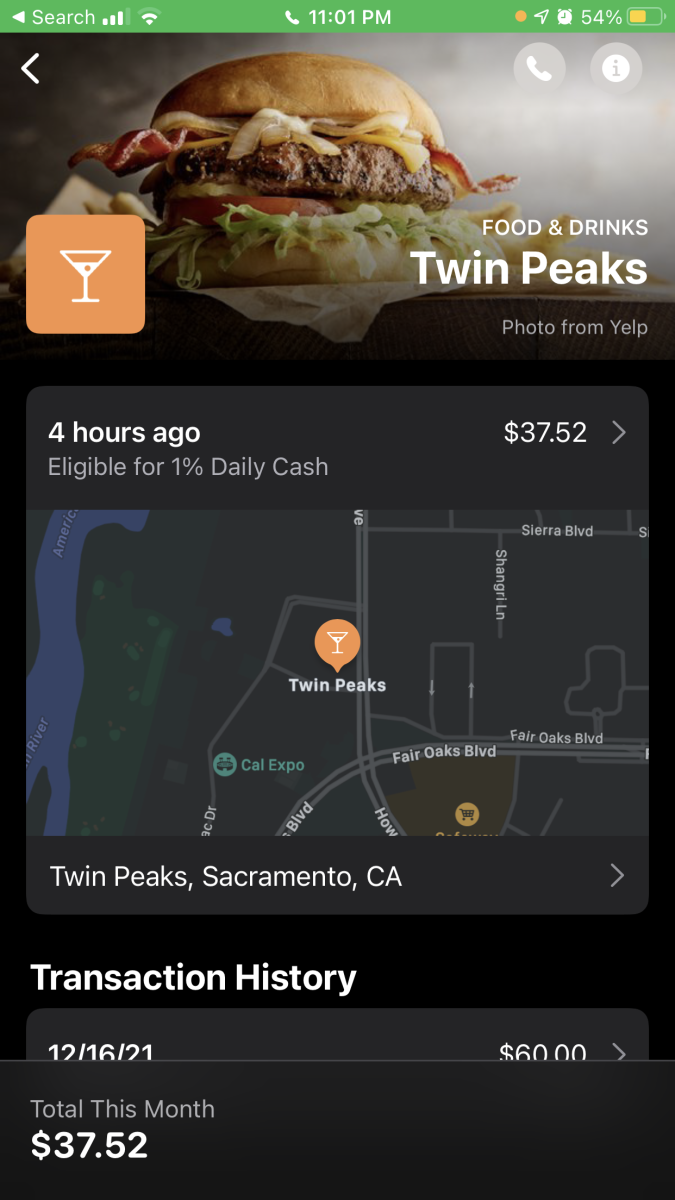This screenshot has width=675, height=1200.
Task: Open Twin Peaks, Sacramento, CA address row
Action: [x=337, y=877]
